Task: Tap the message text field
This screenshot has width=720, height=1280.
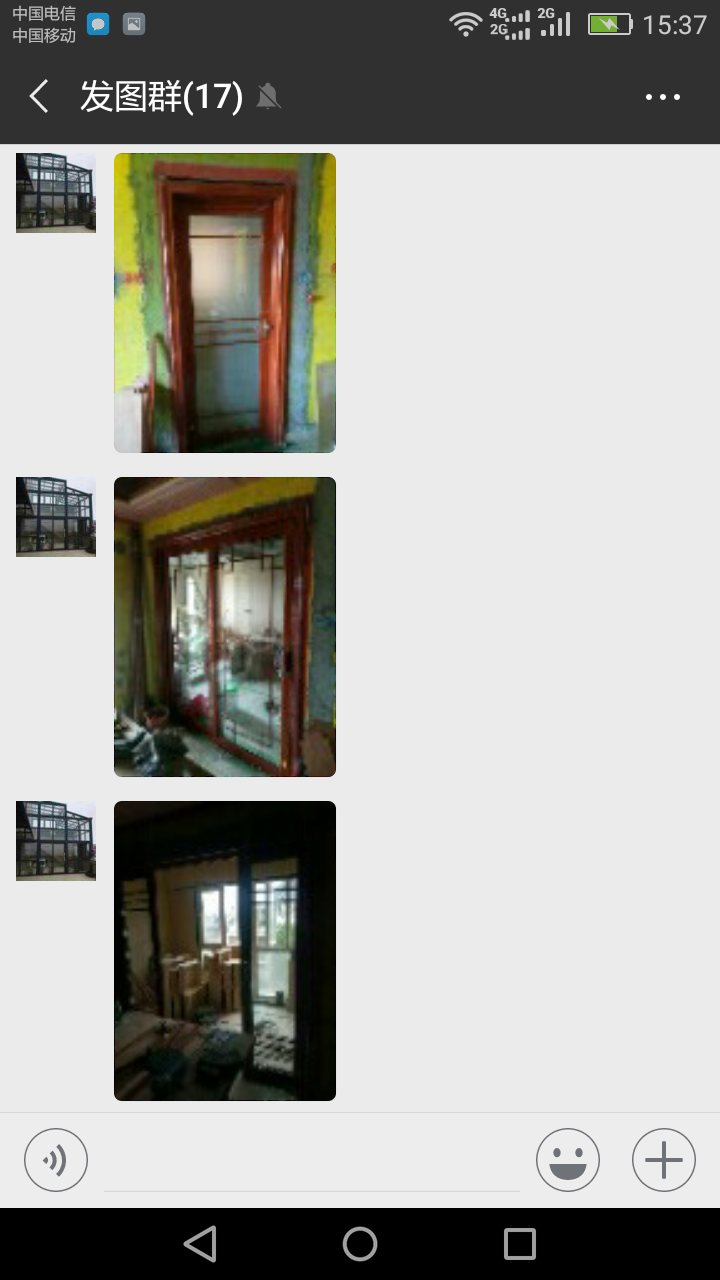Action: click(312, 1162)
